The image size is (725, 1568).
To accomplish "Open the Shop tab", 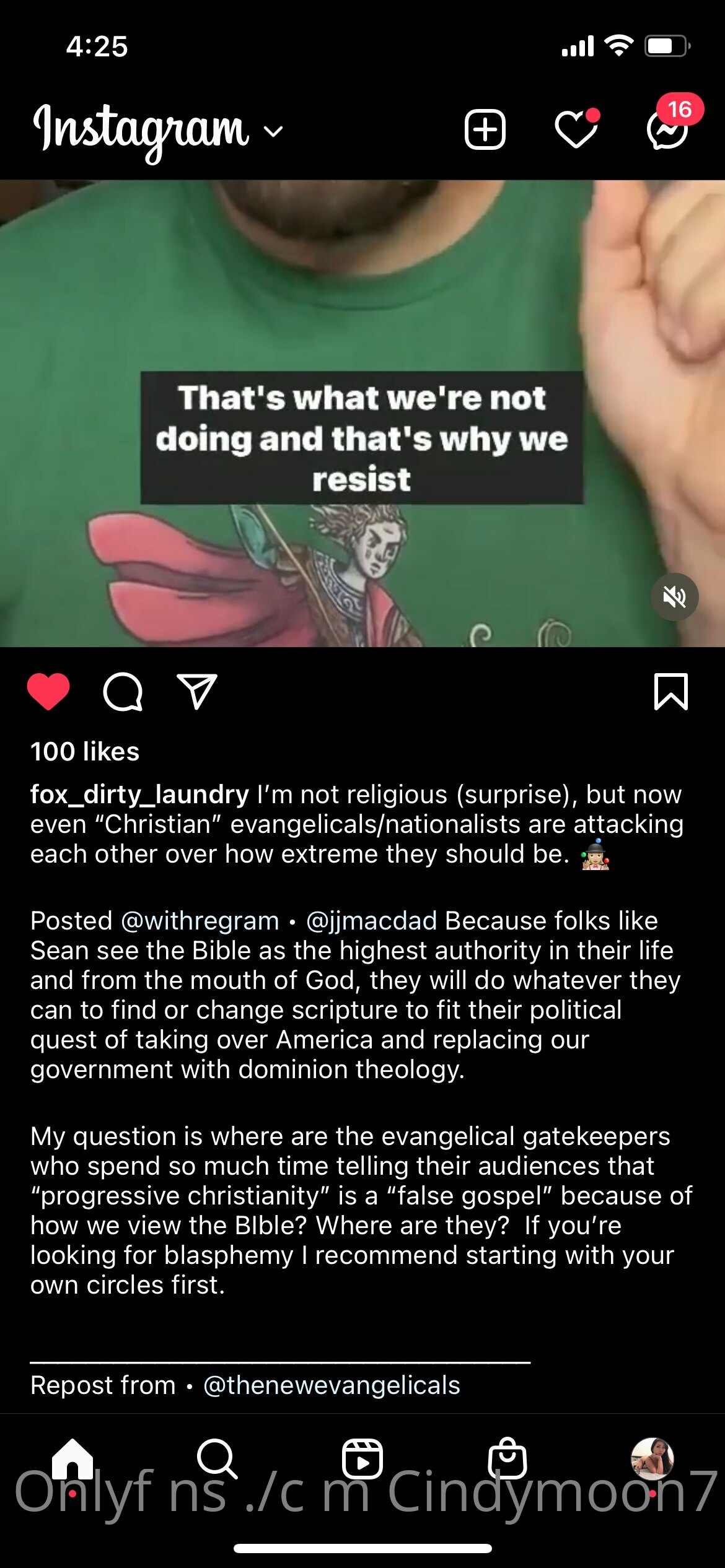I will click(x=507, y=1459).
